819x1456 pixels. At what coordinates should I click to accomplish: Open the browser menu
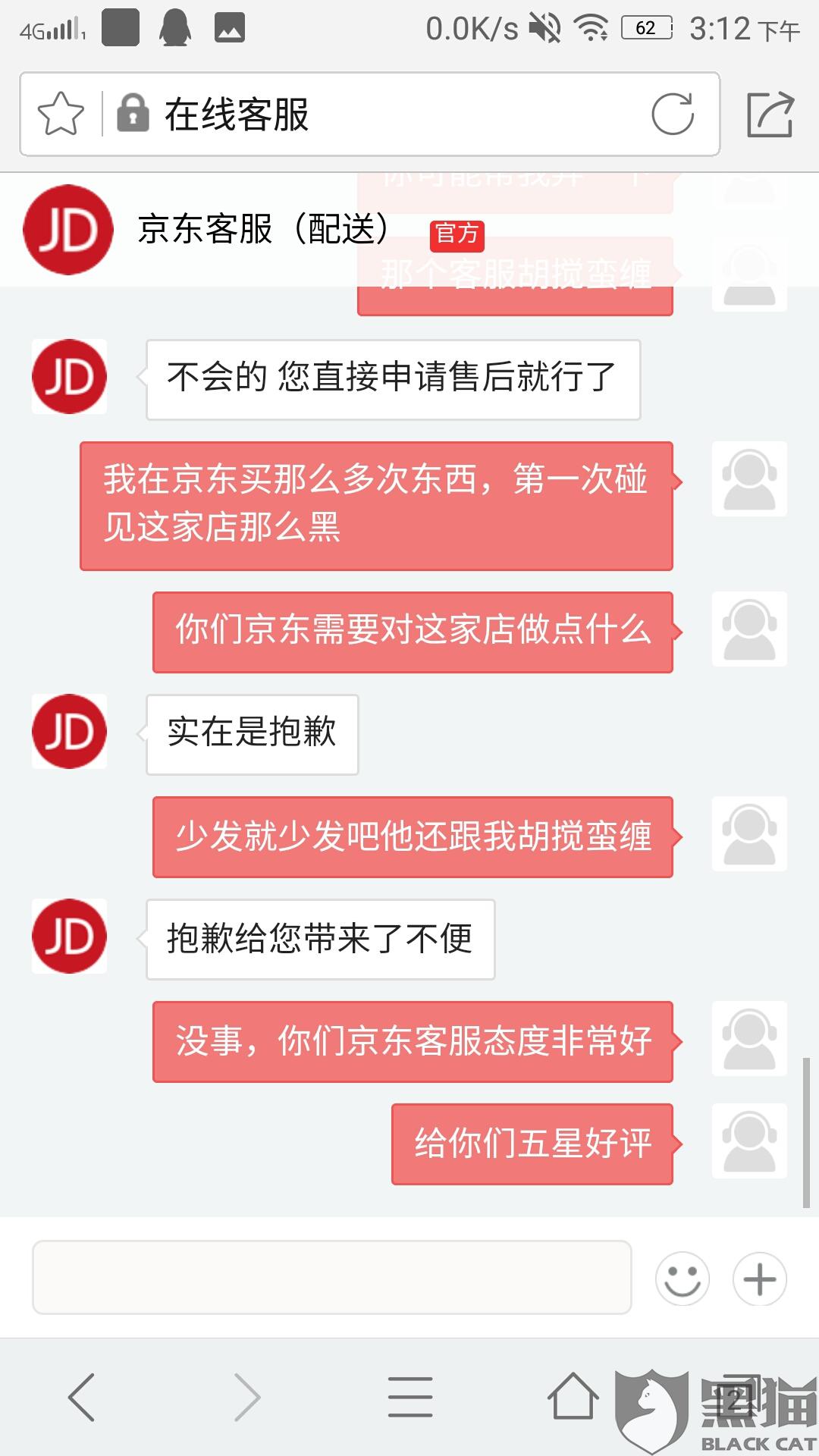(x=410, y=1397)
